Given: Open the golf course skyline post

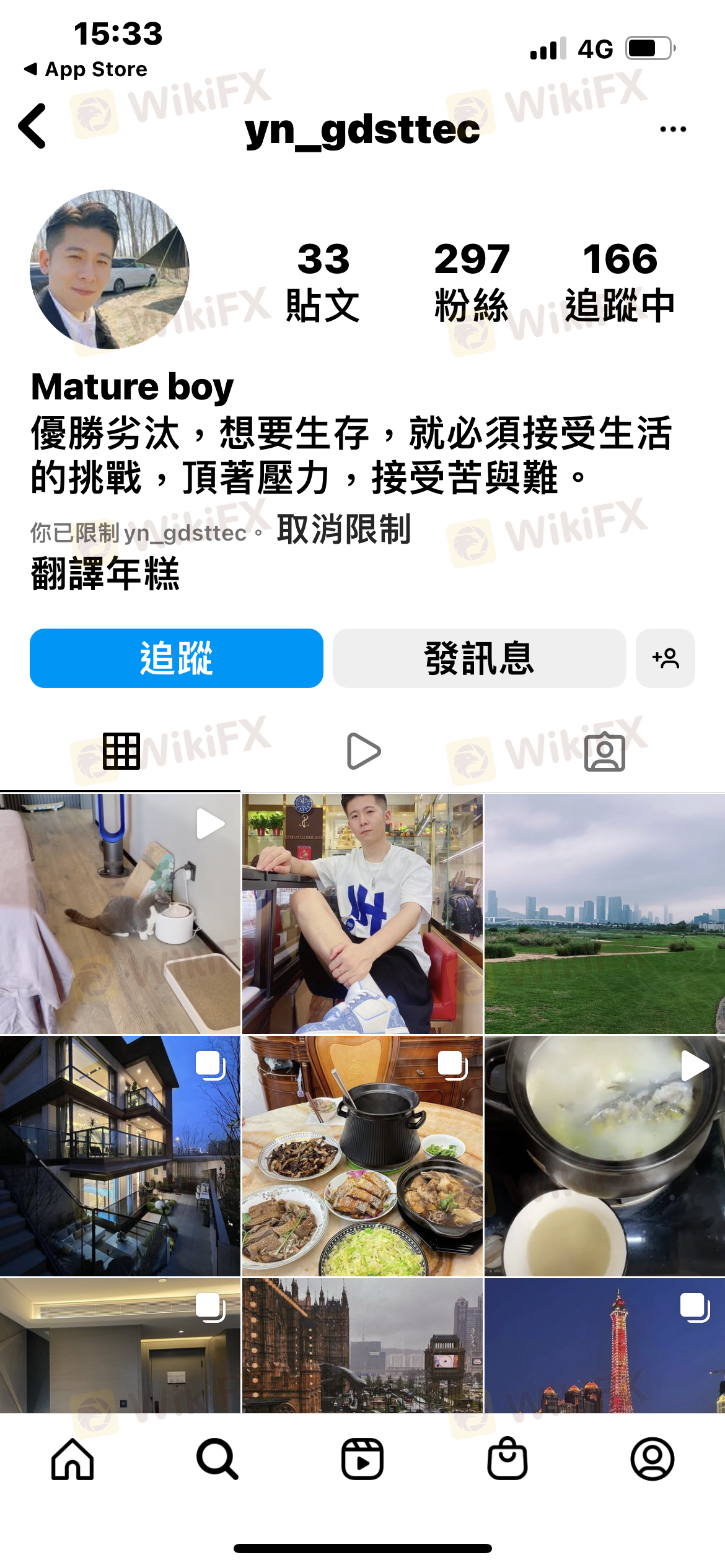Looking at the screenshot, I should coord(605,914).
